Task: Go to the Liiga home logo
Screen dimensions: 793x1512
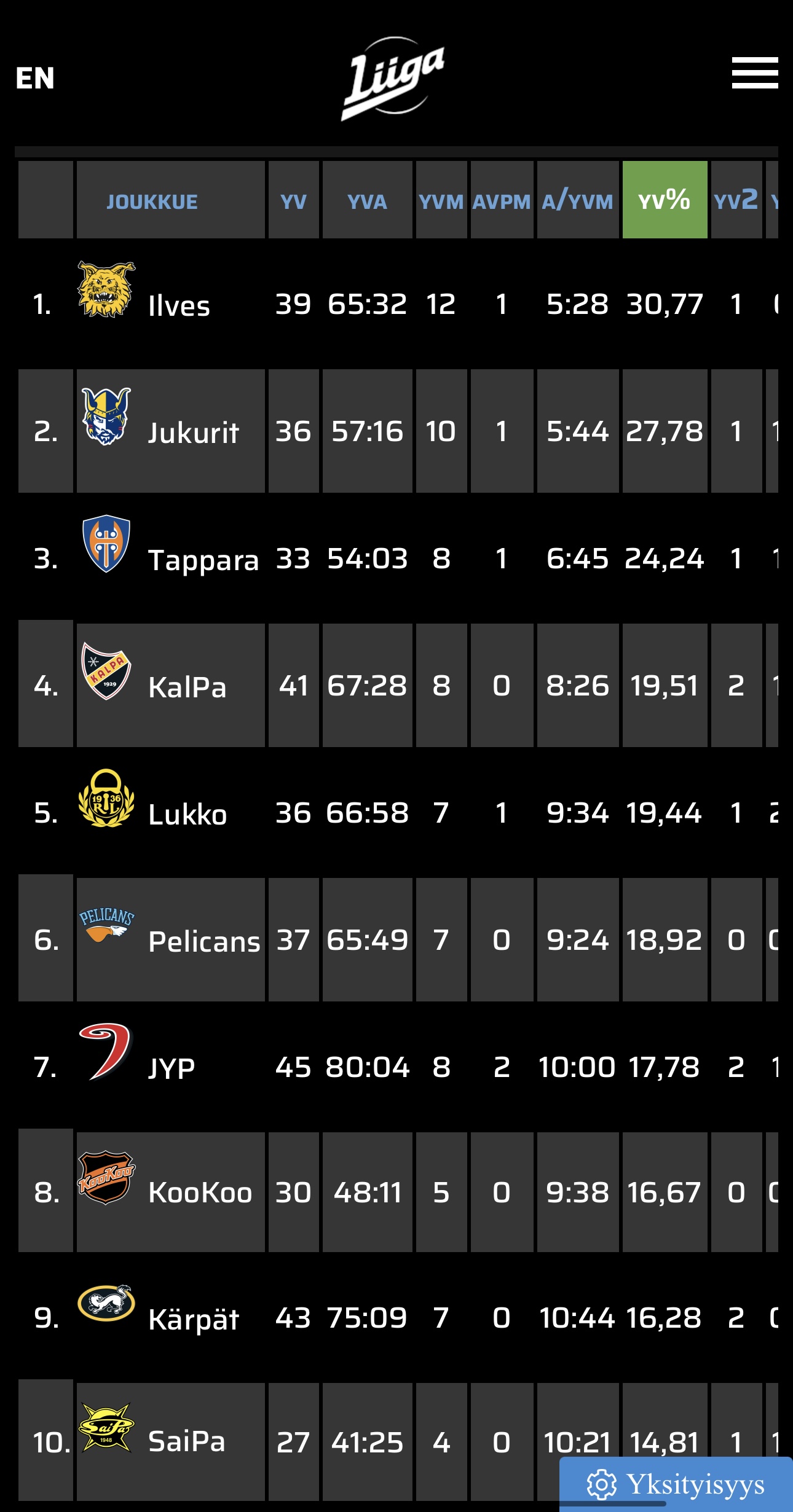Action: [x=393, y=78]
